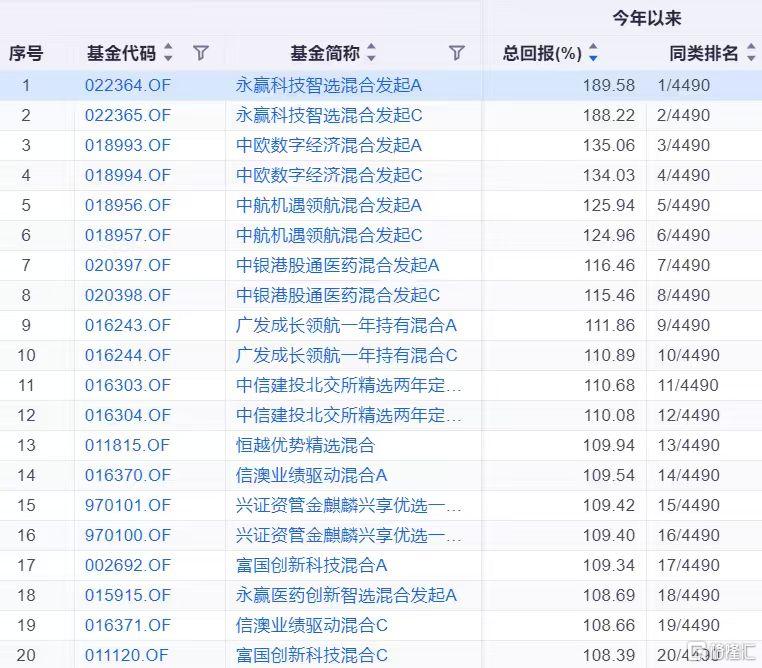This screenshot has width=762, height=668.
Task: Open fund 中航机遇领航混合发起A
Action: tap(329, 206)
